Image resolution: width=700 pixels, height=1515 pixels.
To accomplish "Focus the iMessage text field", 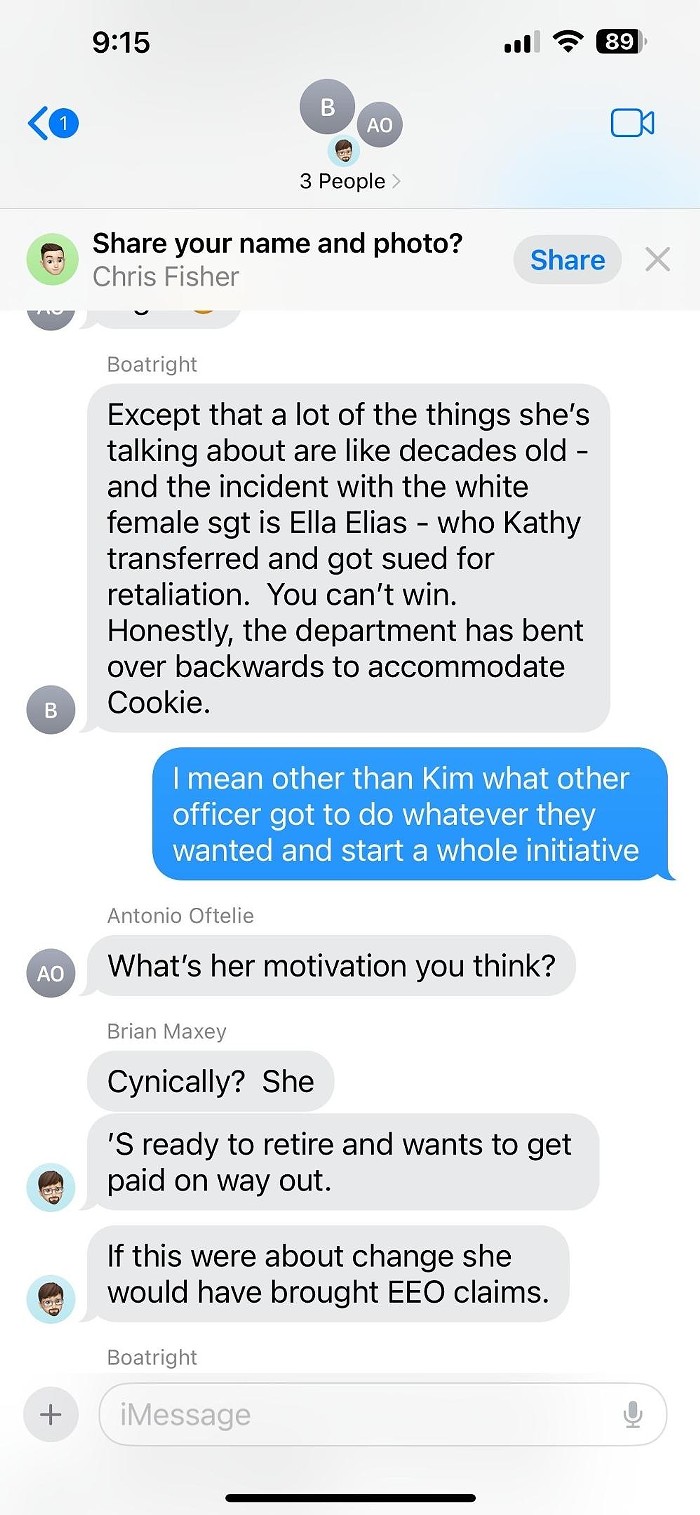I will 360,1414.
